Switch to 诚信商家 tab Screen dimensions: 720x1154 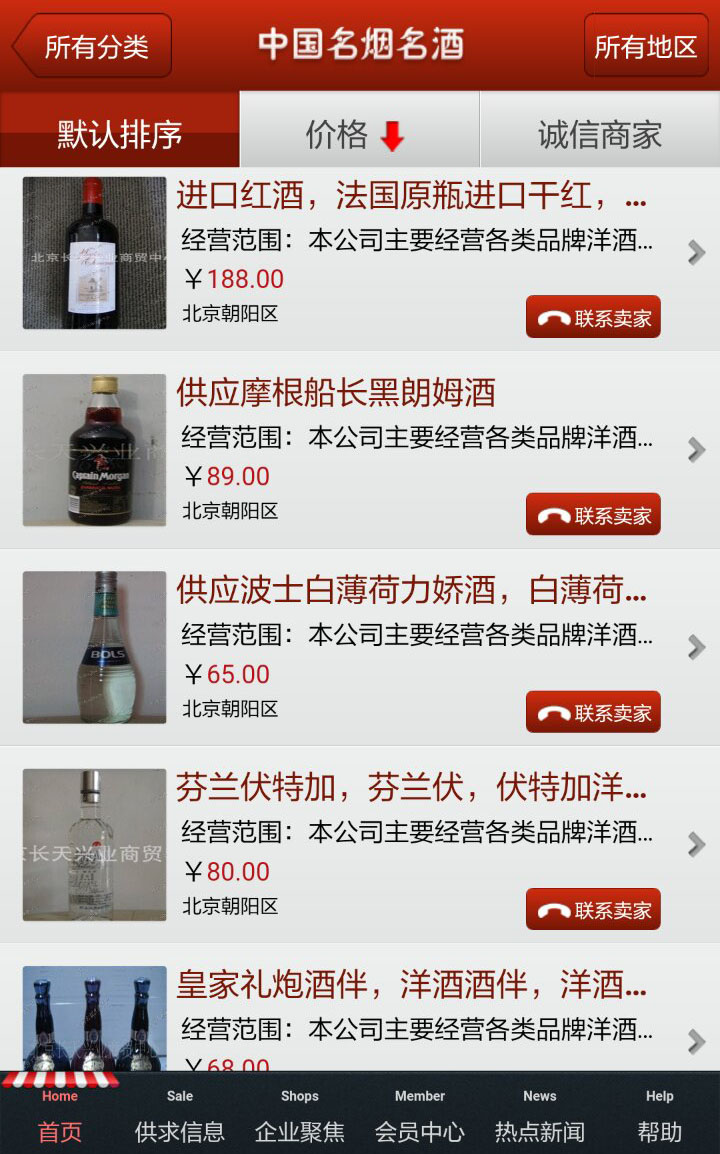pyautogui.click(x=600, y=133)
